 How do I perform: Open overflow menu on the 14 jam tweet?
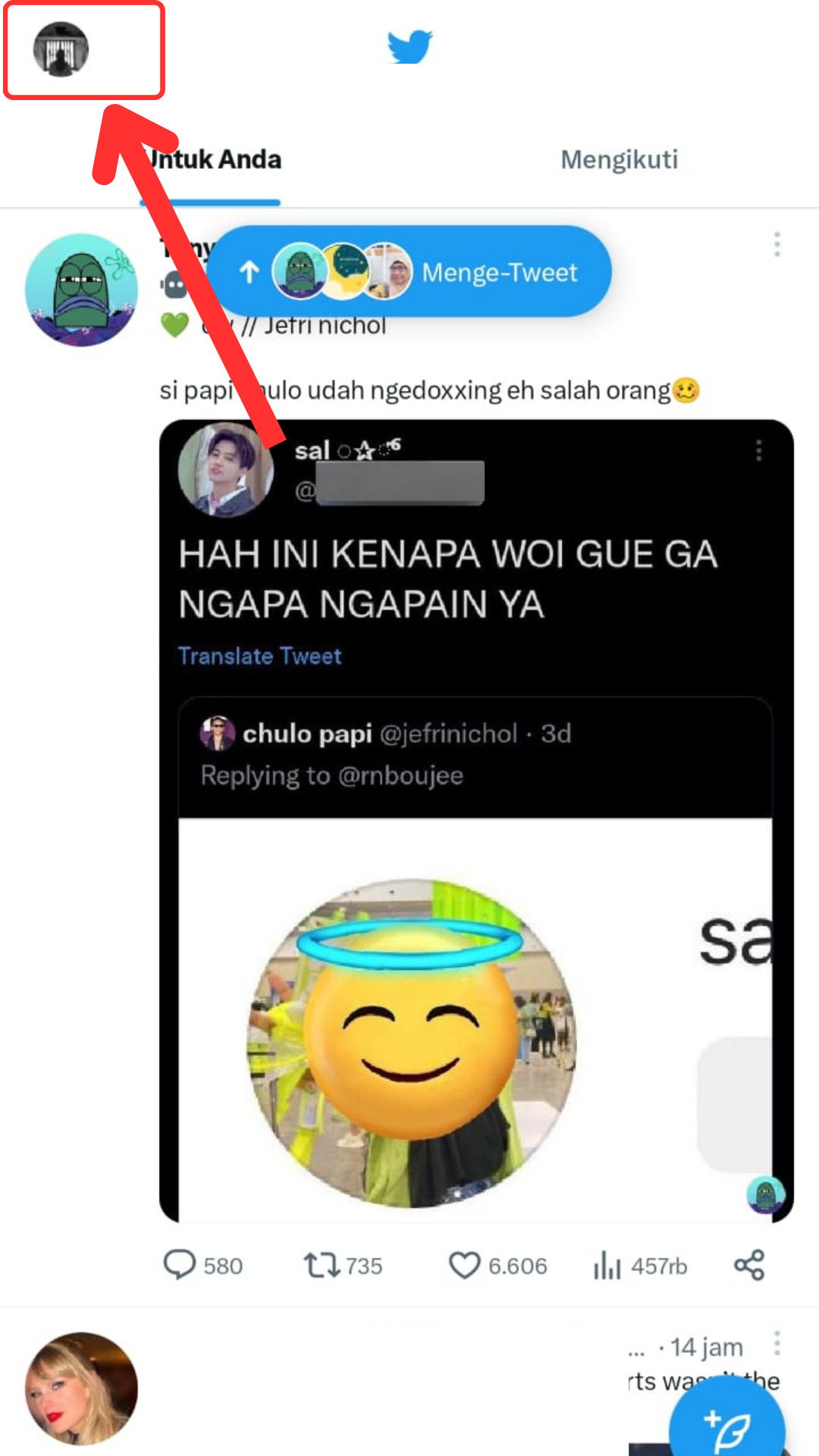coord(777,1343)
